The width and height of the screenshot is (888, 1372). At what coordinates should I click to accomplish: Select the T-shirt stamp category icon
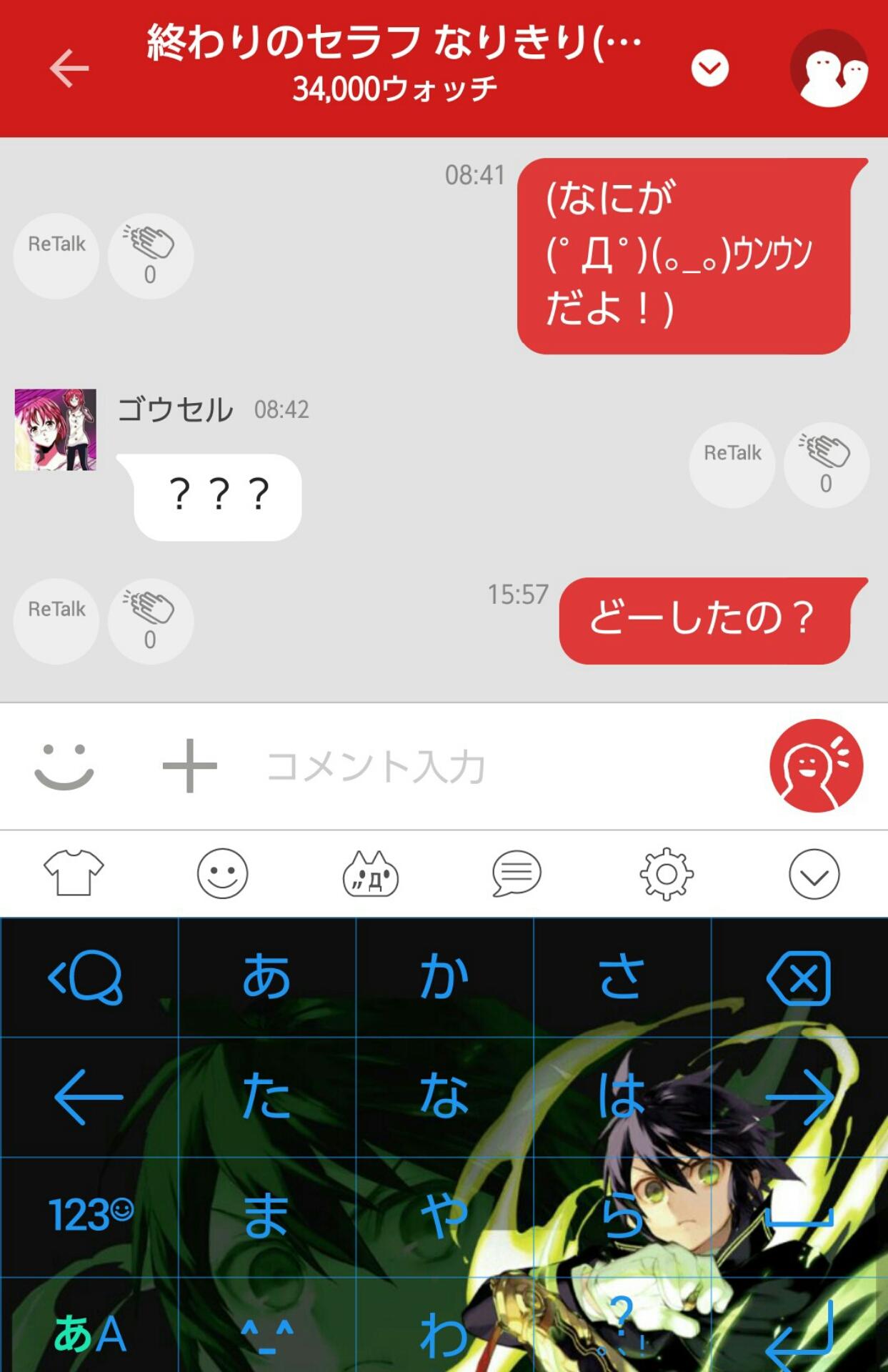click(74, 873)
